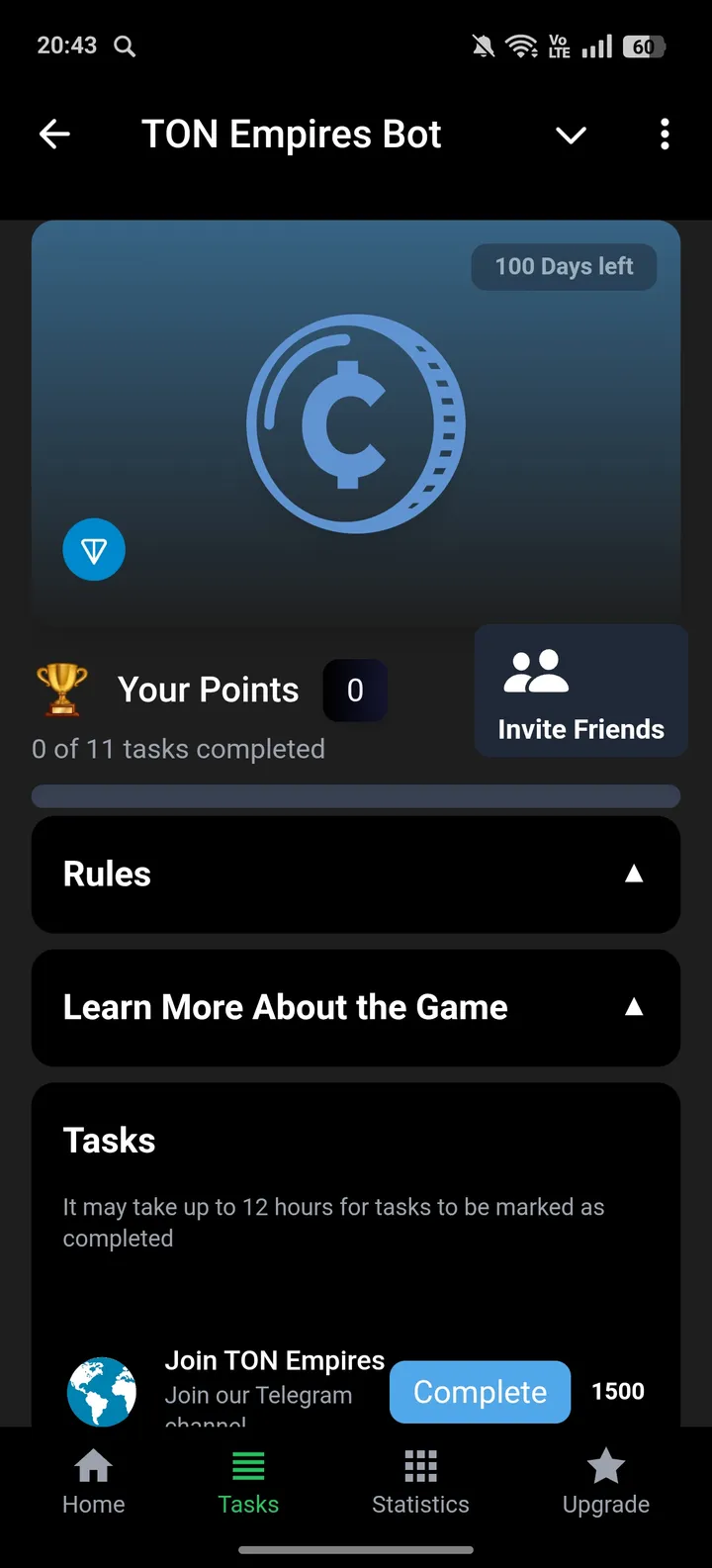Collapse the Learn More About the Game section
Screen dimensions: 712x1568
(x=635, y=1007)
